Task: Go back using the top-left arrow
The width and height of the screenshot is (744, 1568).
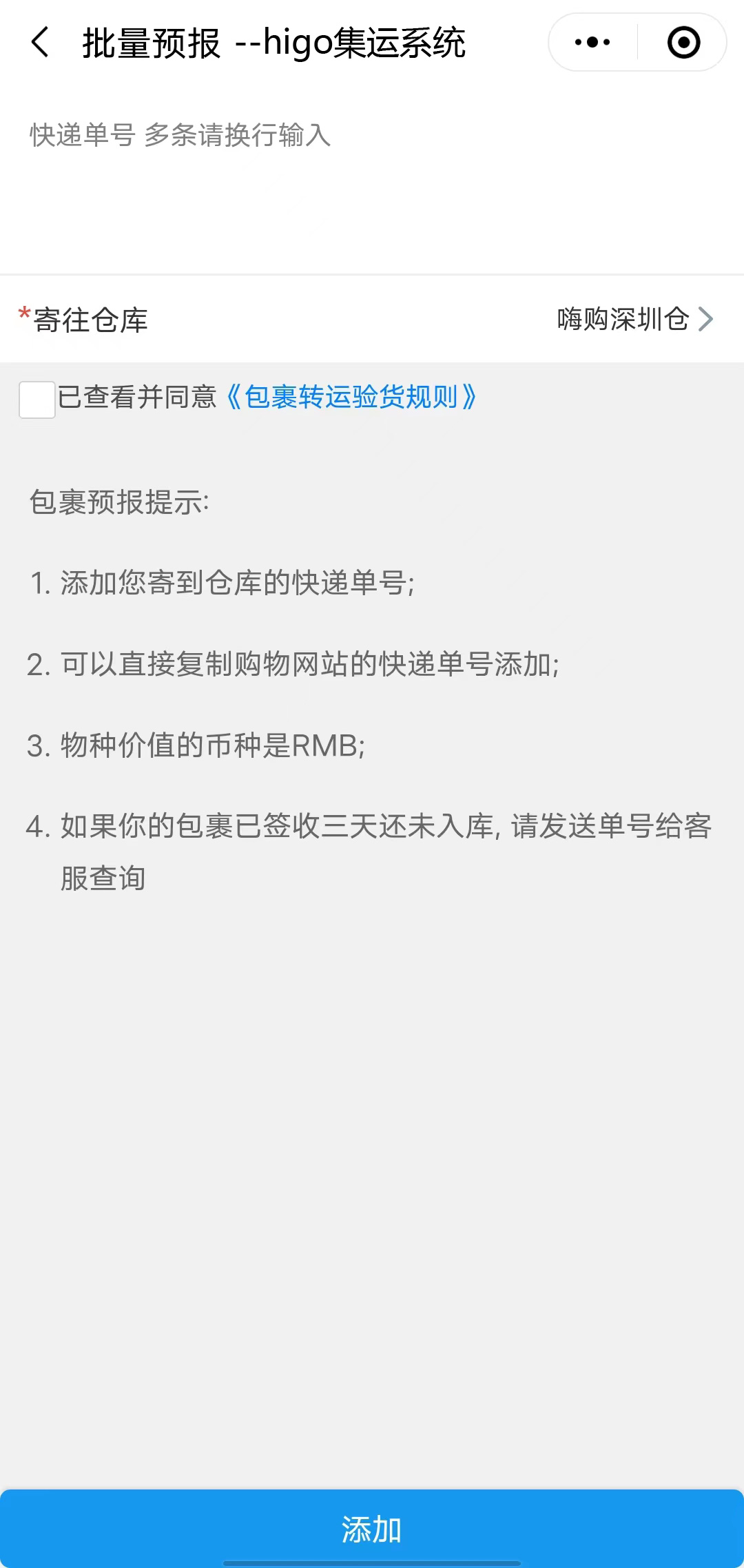Action: [41, 43]
